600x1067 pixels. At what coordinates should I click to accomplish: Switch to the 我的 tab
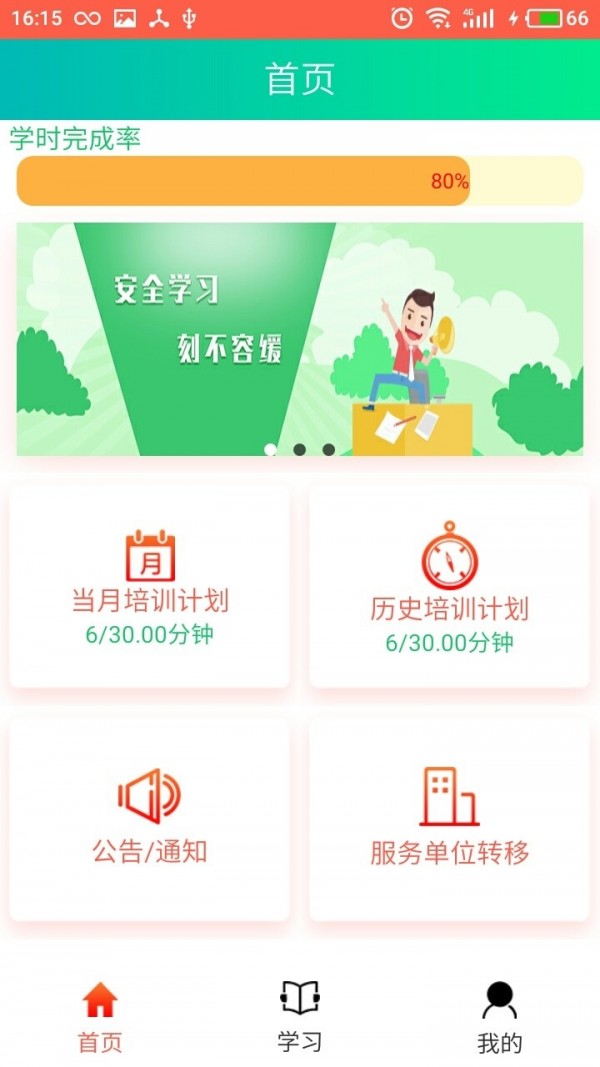point(500,1015)
